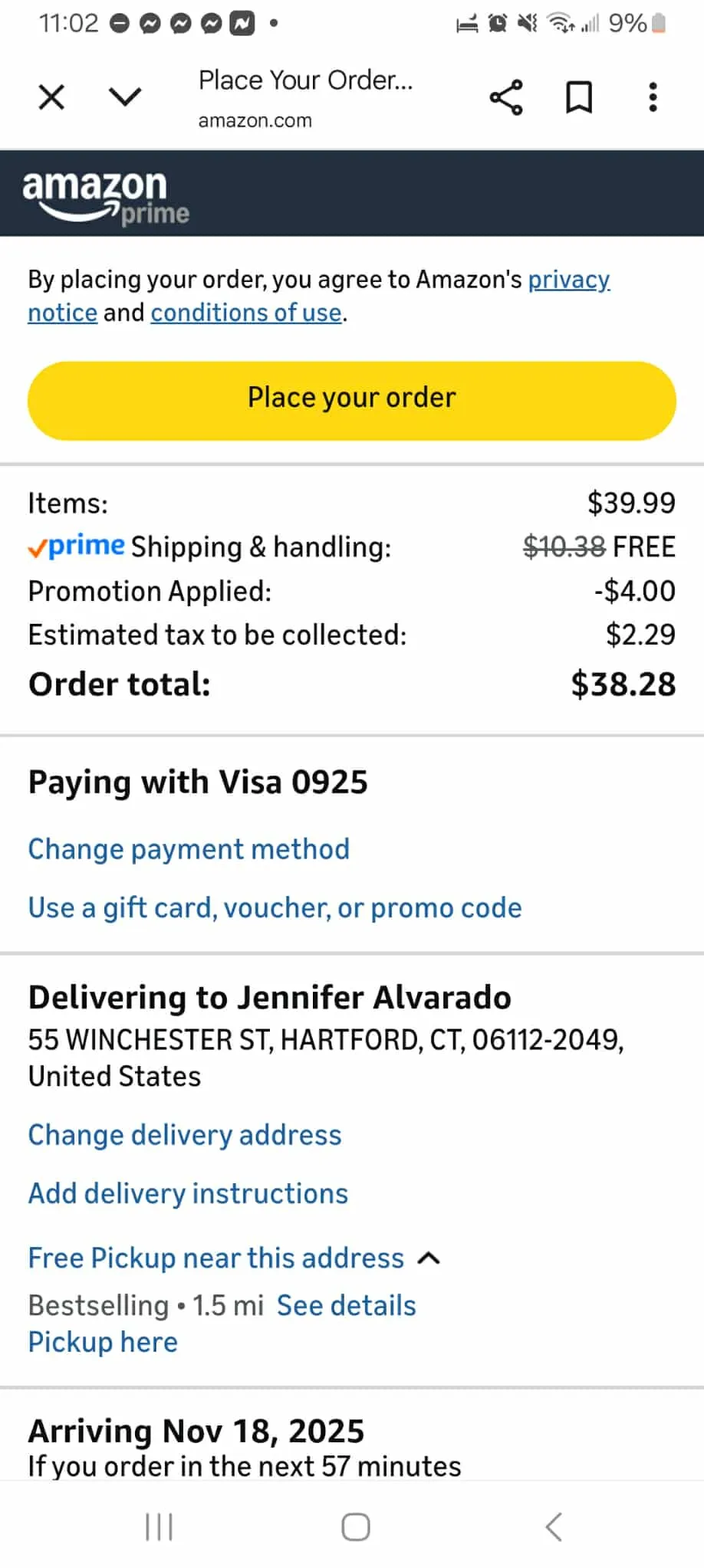See details for Bestselling pickup location
This screenshot has width=704, height=1568.
[346, 1305]
